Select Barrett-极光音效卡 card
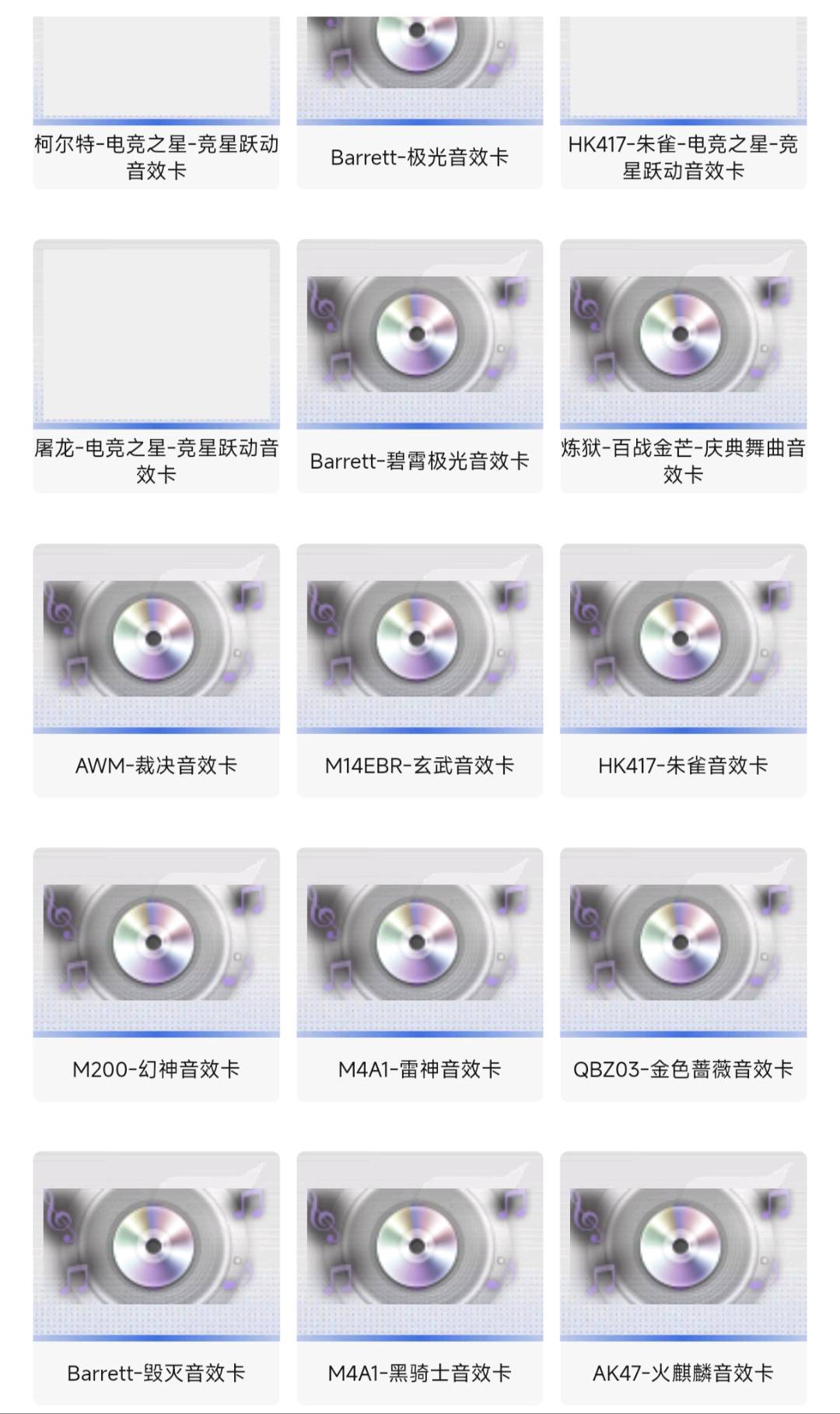 [x=419, y=101]
